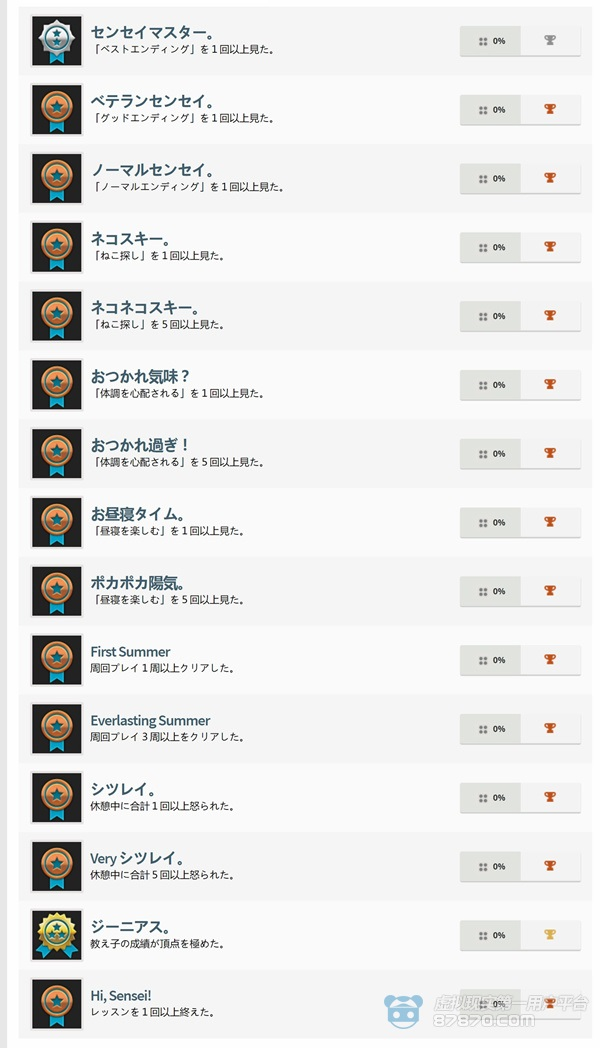Select the ノーマルセンセイ trophy entry
600x1048 pixels.
pos(305,178)
